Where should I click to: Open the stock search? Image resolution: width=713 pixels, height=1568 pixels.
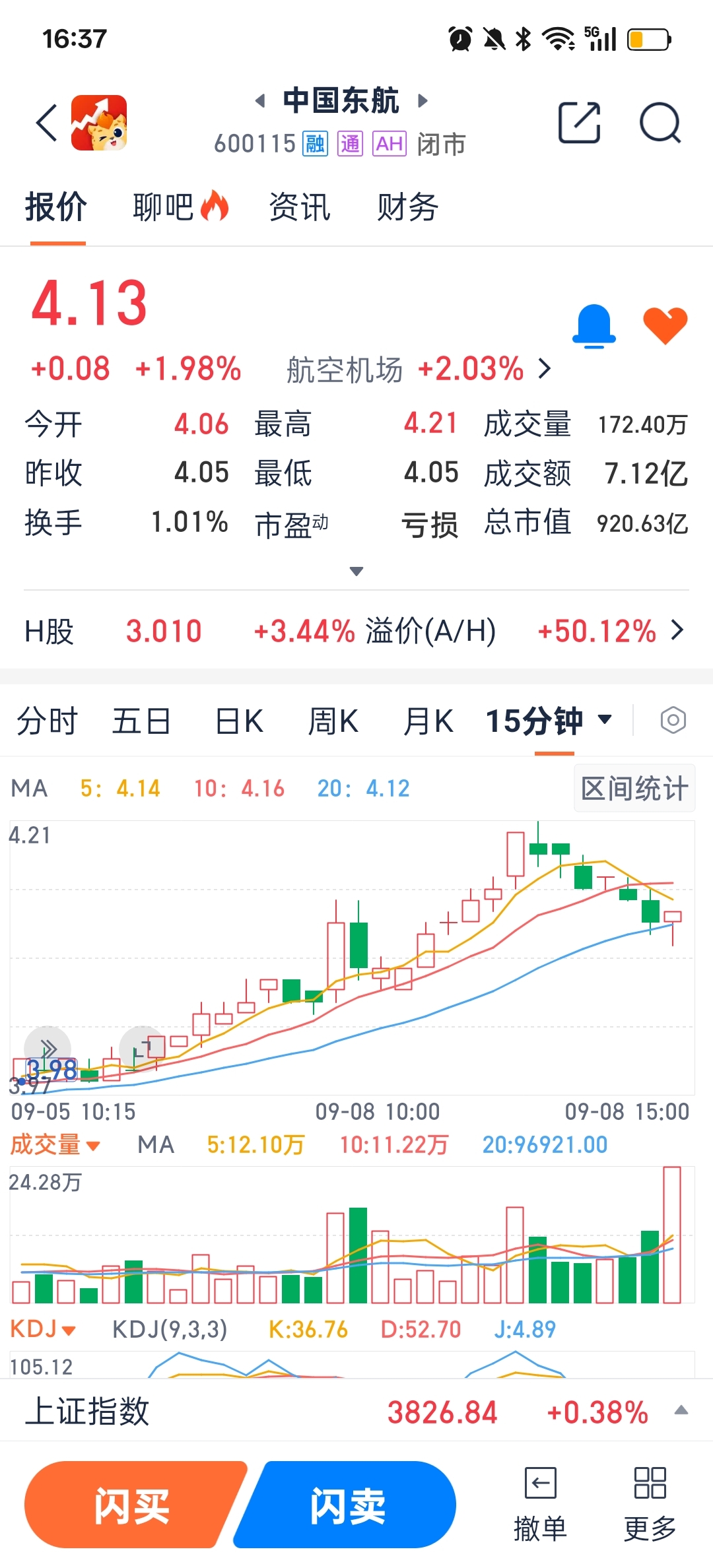click(x=660, y=123)
